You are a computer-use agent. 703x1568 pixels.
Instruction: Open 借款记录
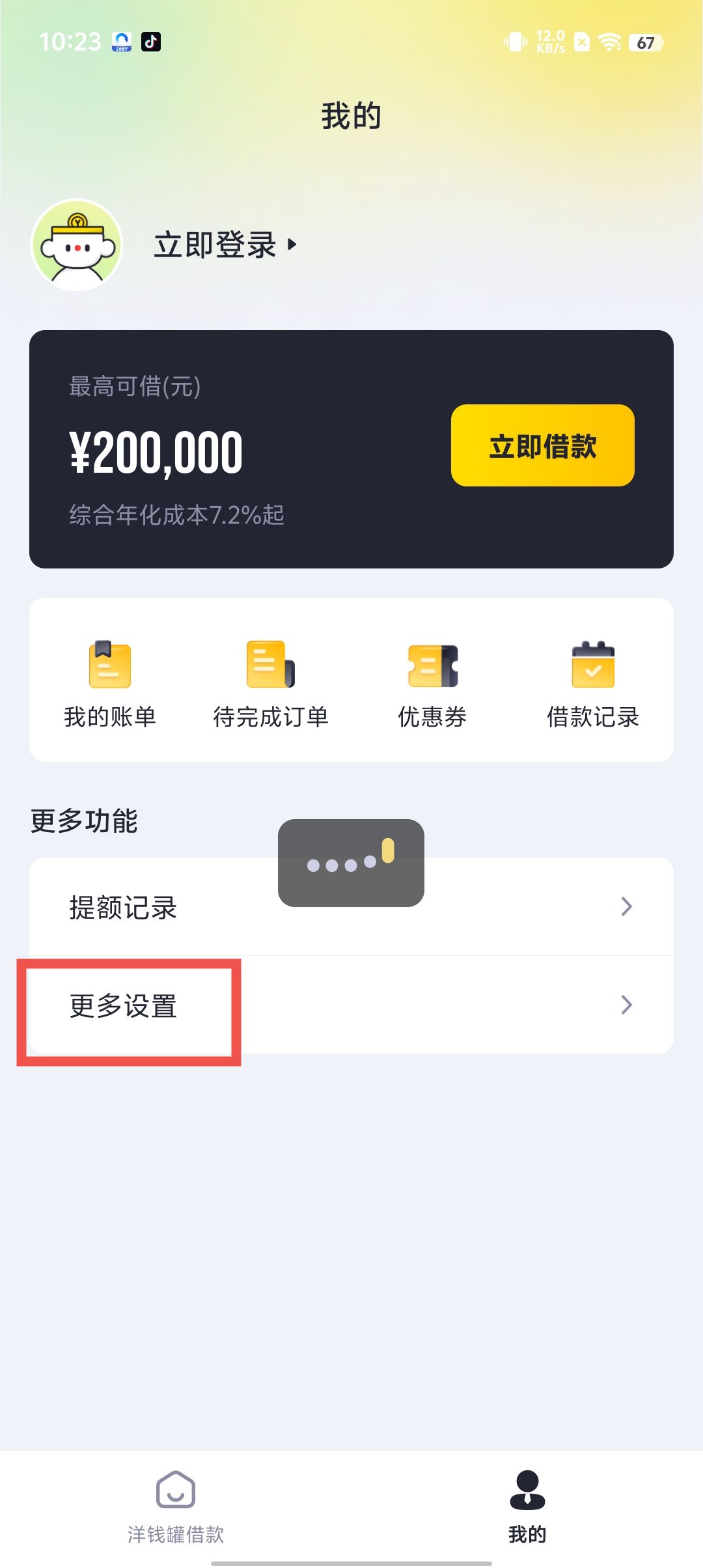click(x=592, y=682)
